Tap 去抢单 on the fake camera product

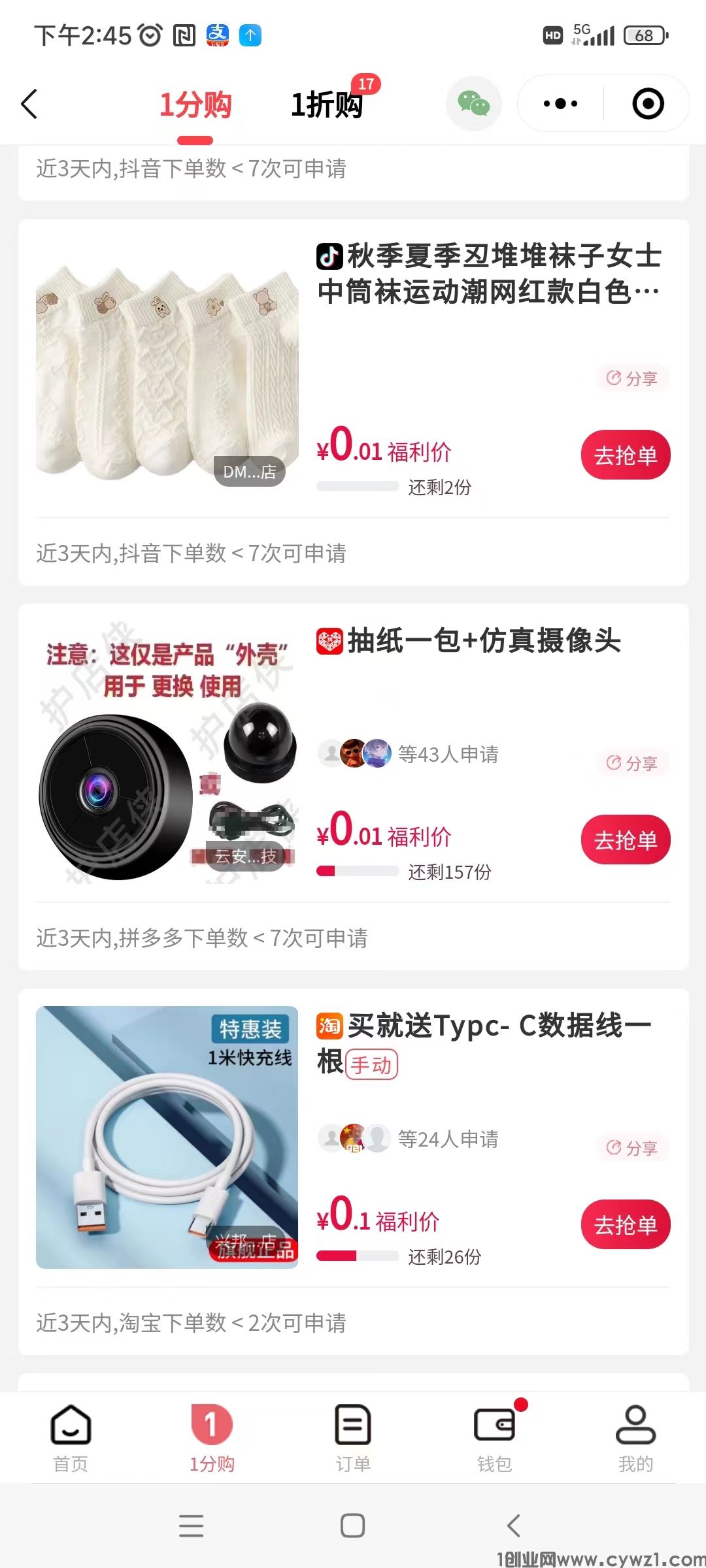(x=626, y=841)
